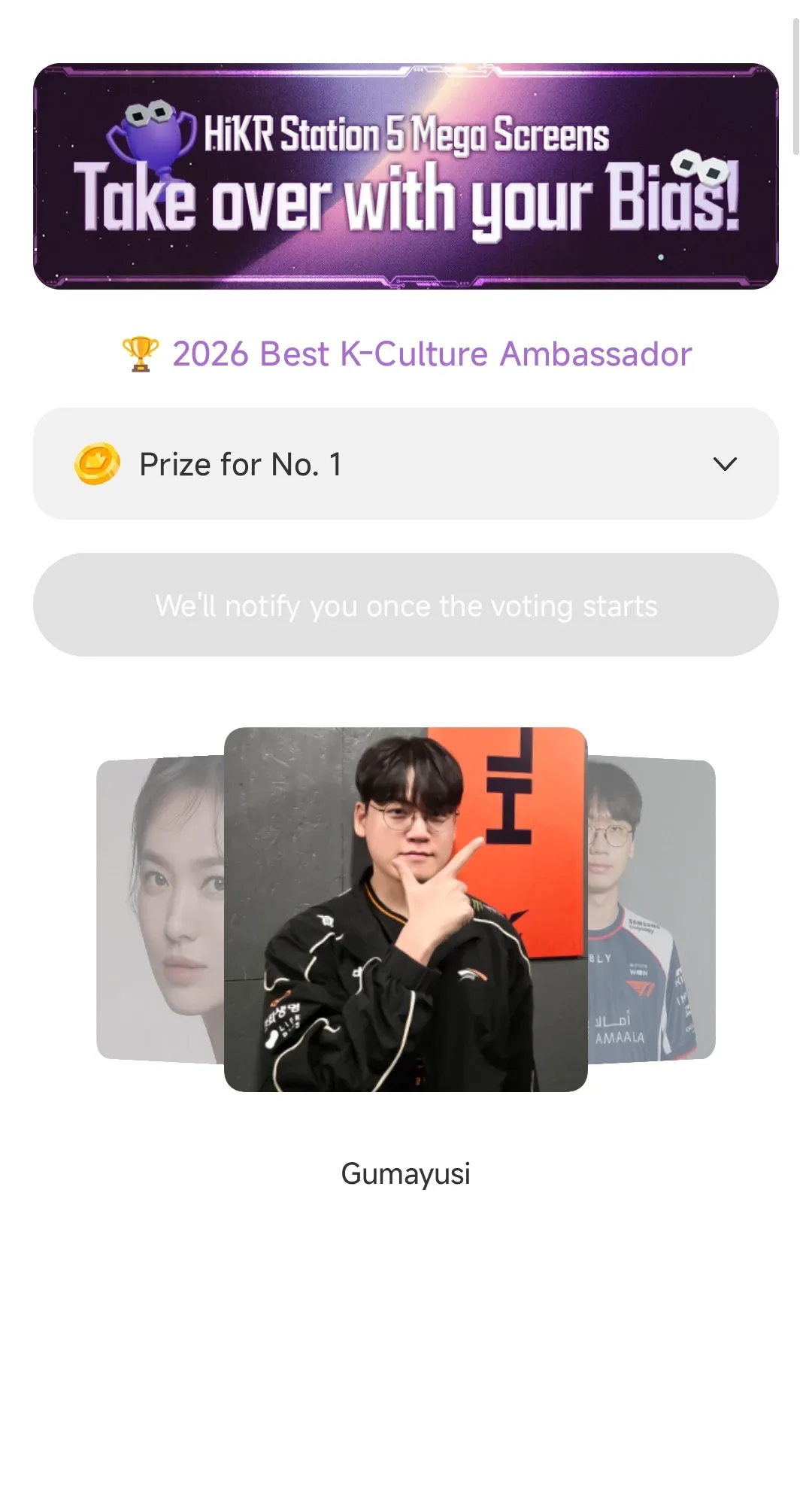Bring the woman's card on the left forward

point(161,909)
